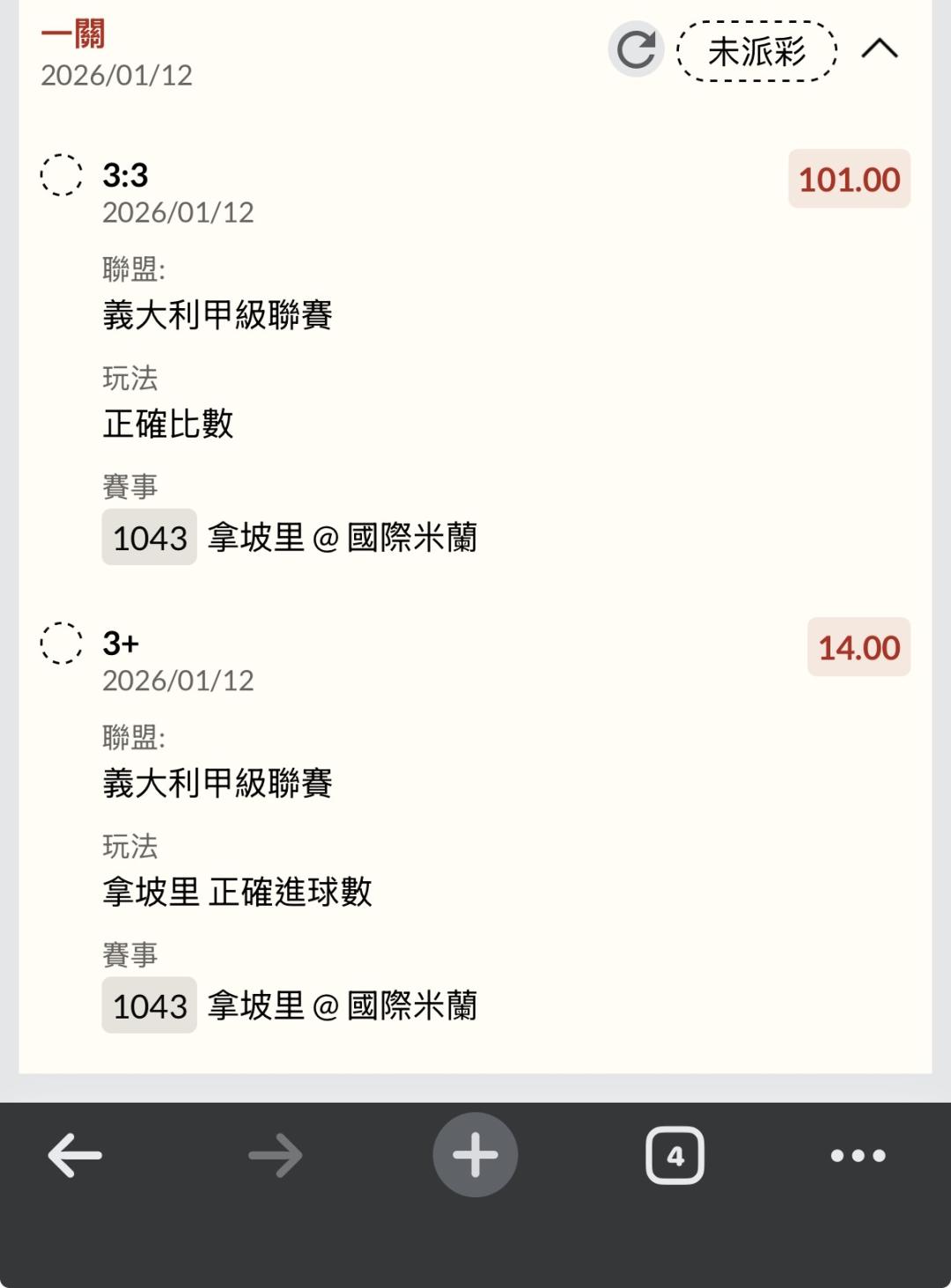The image size is (951, 1288).
Task: Open a new browser tab
Action: click(475, 1155)
